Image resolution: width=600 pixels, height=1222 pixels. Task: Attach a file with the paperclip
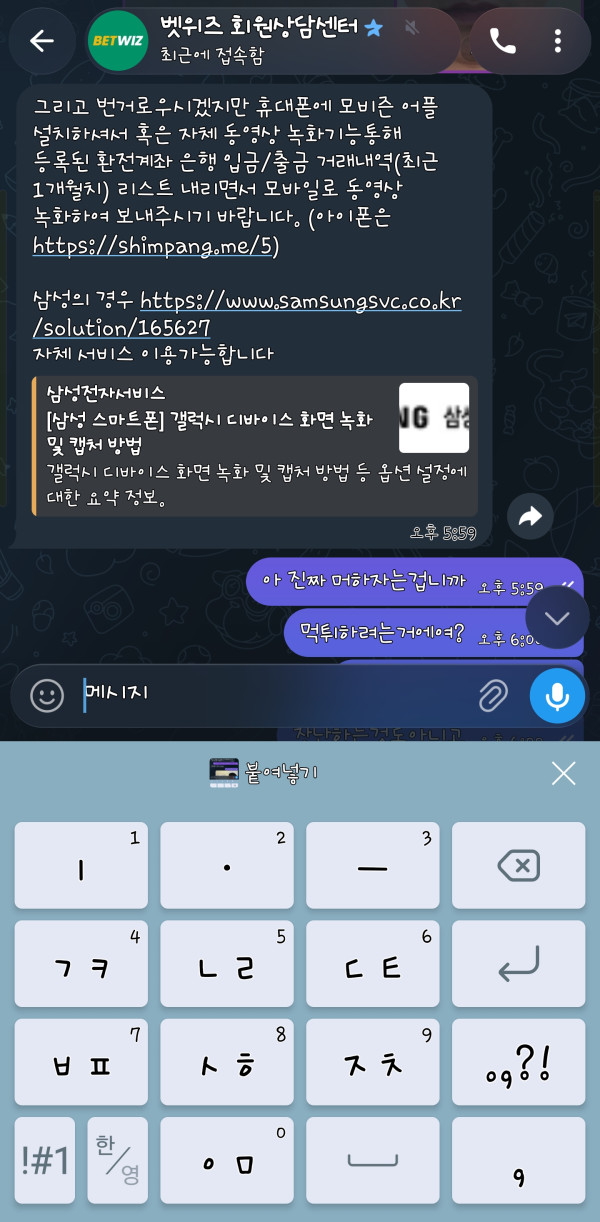coord(492,695)
